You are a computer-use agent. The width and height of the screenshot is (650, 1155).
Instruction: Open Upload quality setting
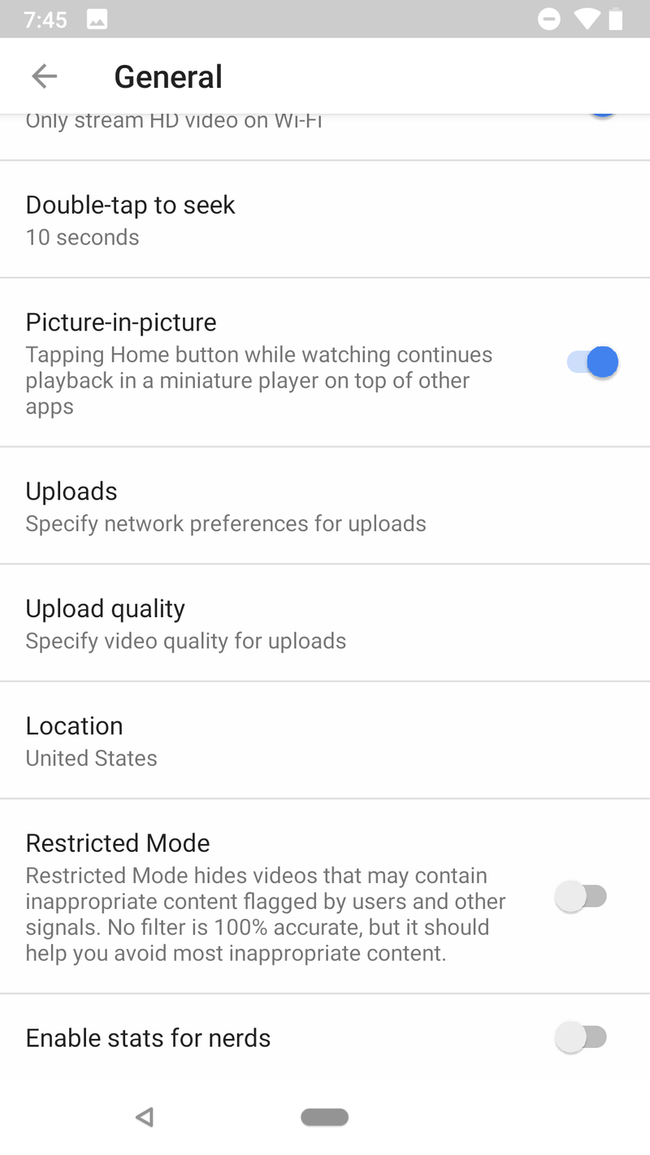coord(325,623)
